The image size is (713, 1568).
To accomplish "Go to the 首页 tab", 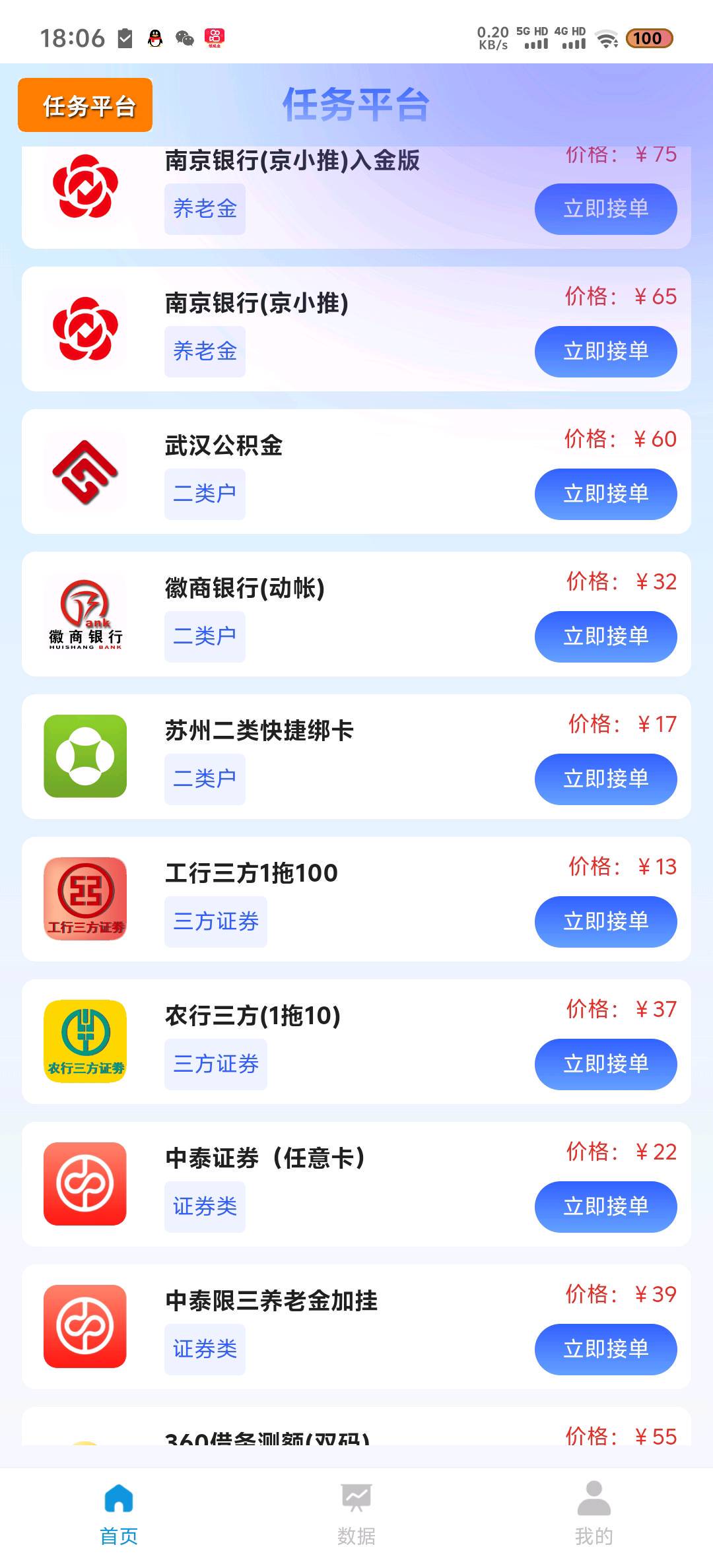I will click(119, 1513).
